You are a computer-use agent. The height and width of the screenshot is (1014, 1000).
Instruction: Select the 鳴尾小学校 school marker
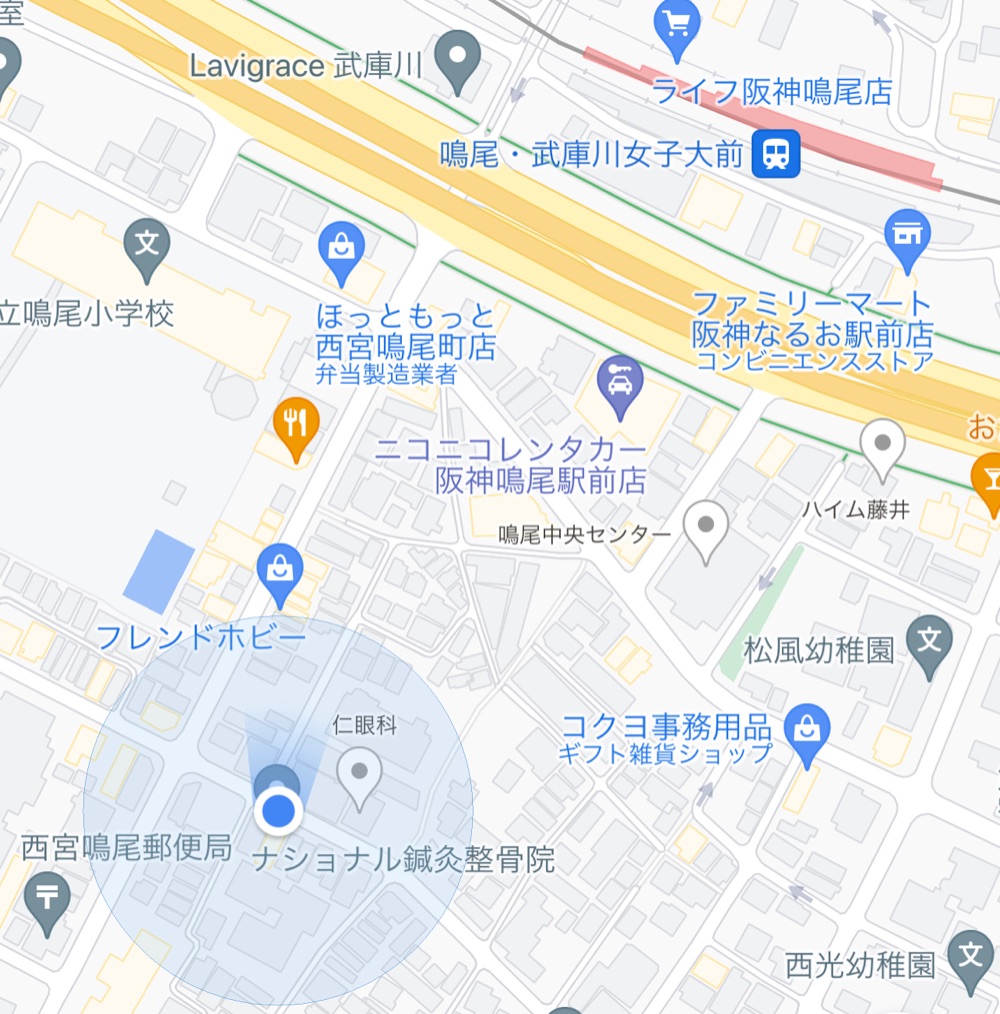tap(147, 243)
